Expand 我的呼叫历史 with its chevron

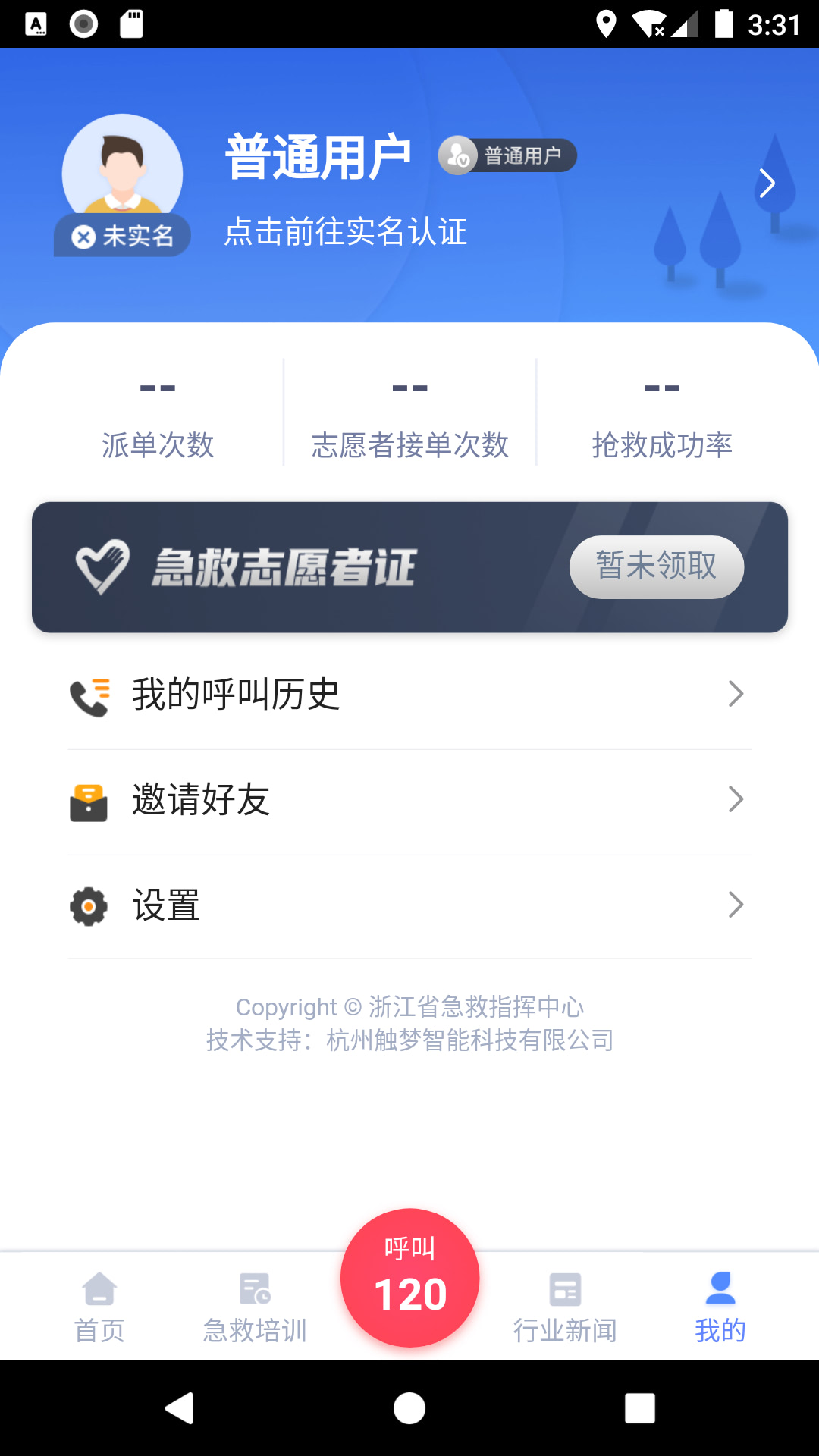735,694
